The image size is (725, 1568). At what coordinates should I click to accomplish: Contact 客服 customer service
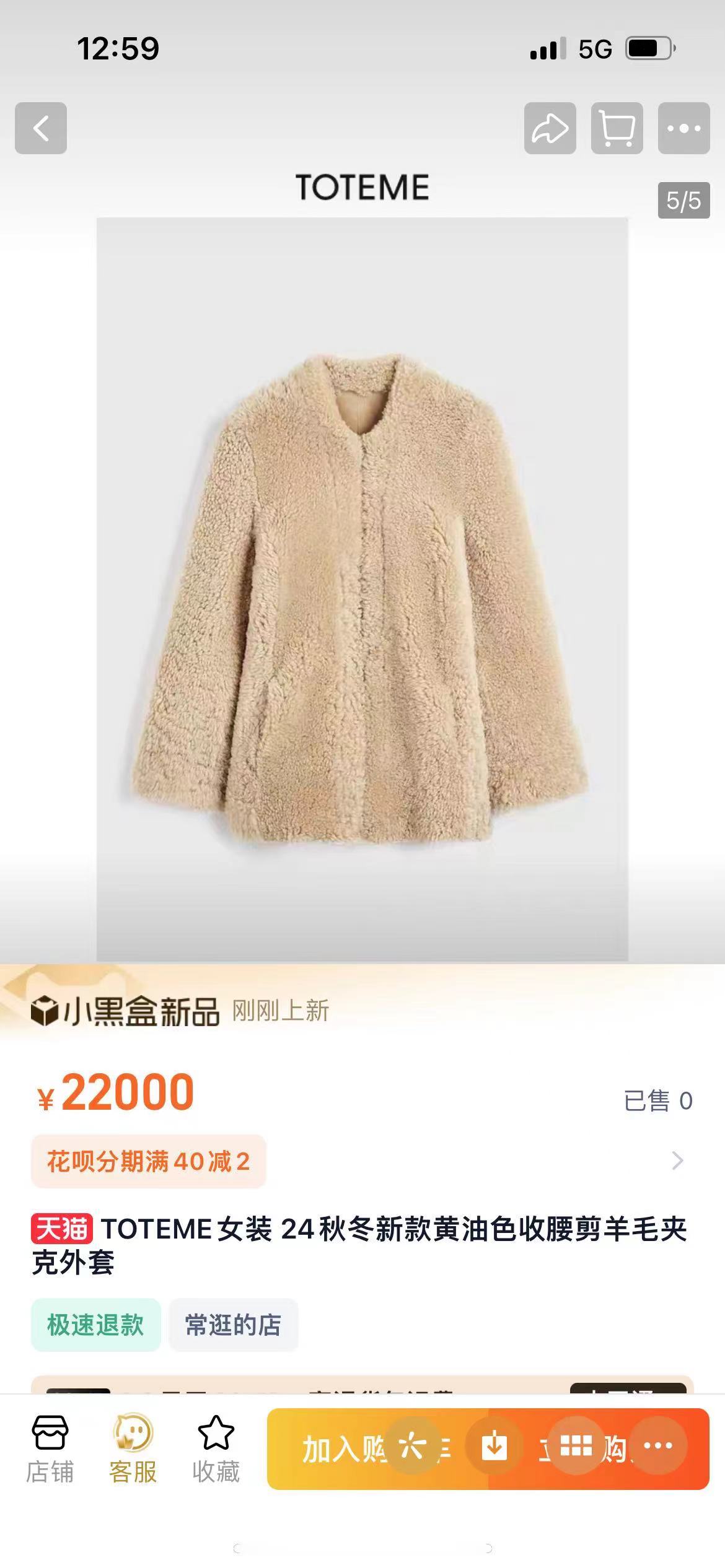tap(133, 1450)
